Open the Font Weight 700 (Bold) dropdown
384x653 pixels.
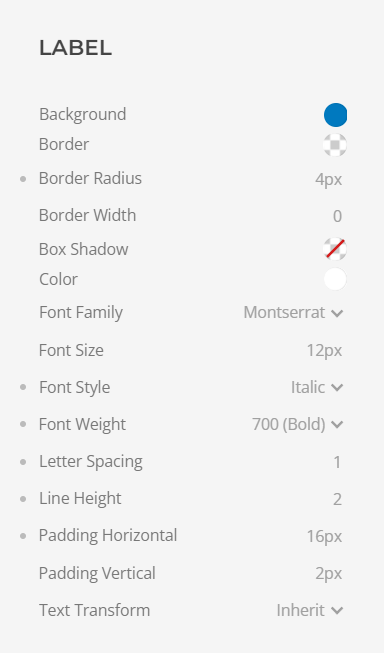pyautogui.click(x=298, y=424)
